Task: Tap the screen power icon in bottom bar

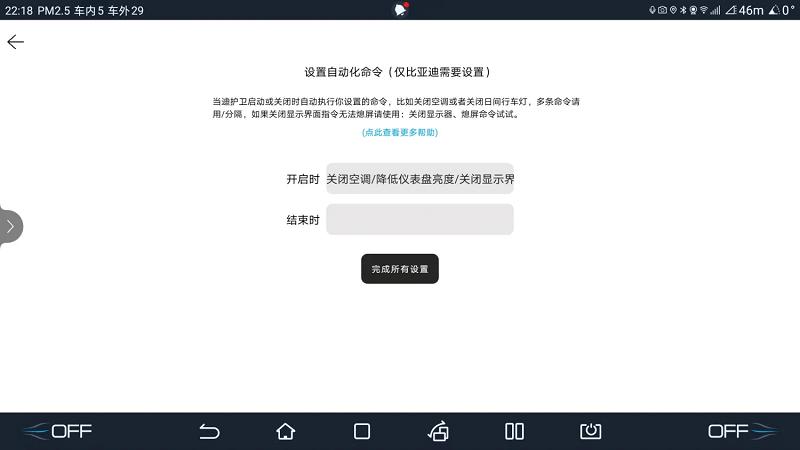Action: pos(591,432)
